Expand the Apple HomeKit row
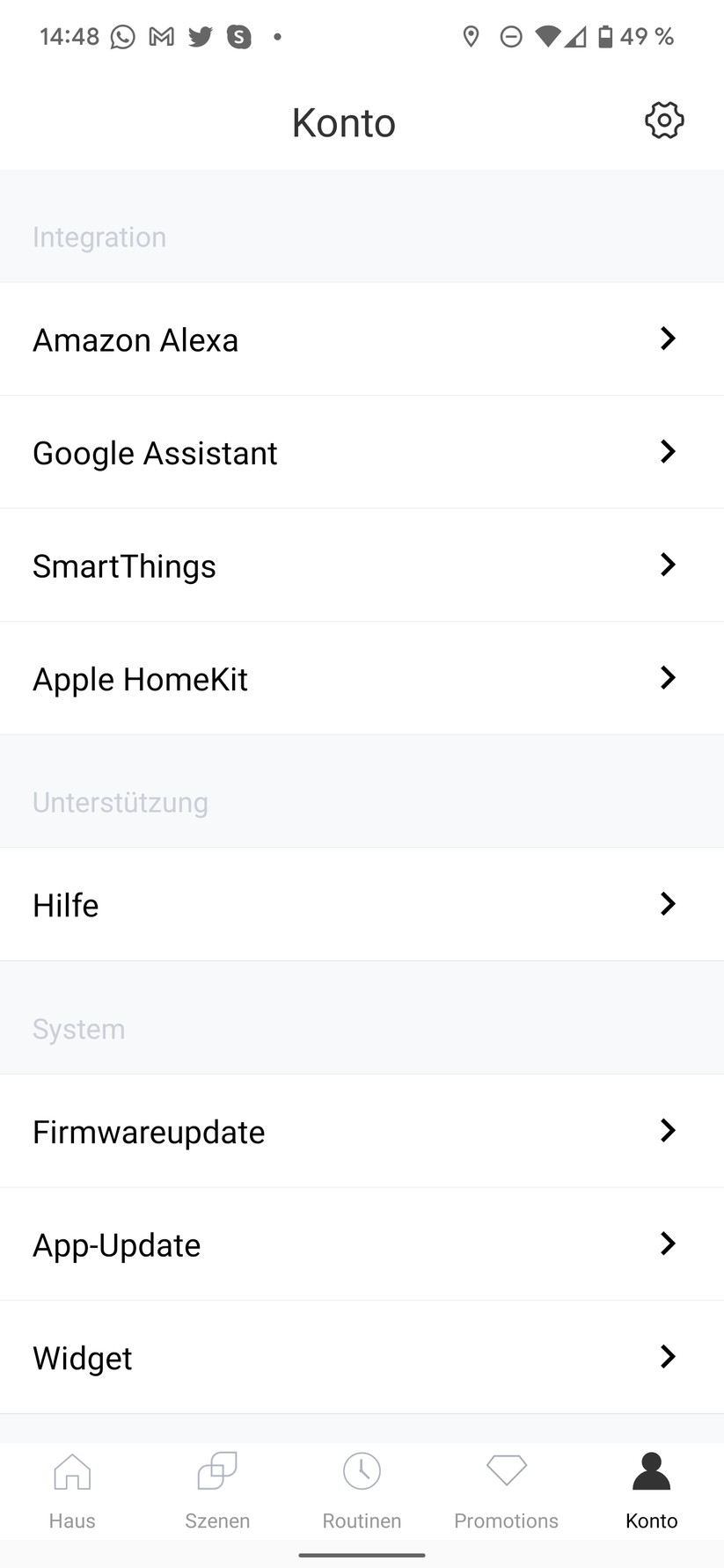The height and width of the screenshot is (1568, 724). pos(362,678)
